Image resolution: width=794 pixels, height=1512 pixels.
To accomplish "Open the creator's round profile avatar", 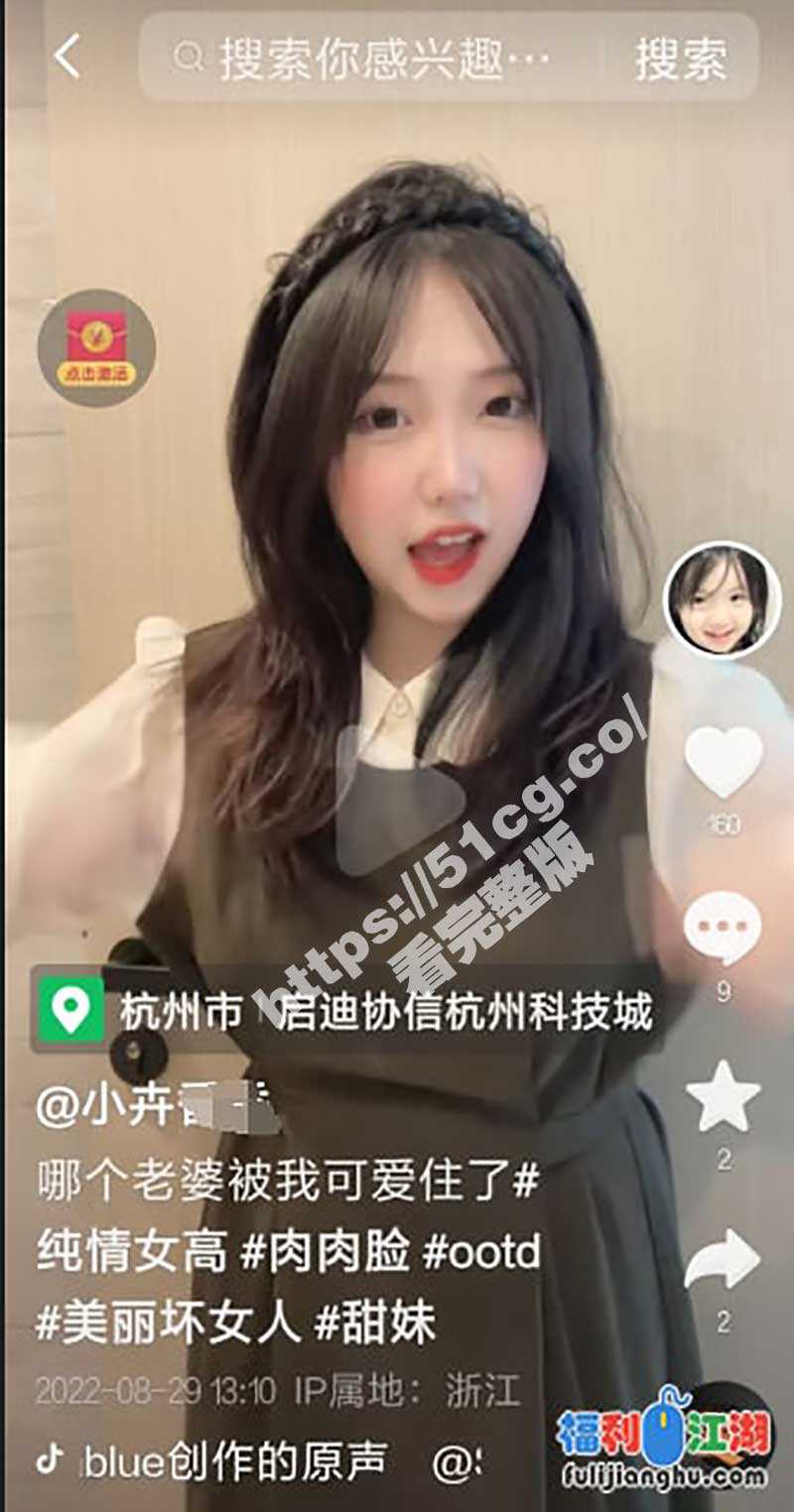I will tap(722, 601).
